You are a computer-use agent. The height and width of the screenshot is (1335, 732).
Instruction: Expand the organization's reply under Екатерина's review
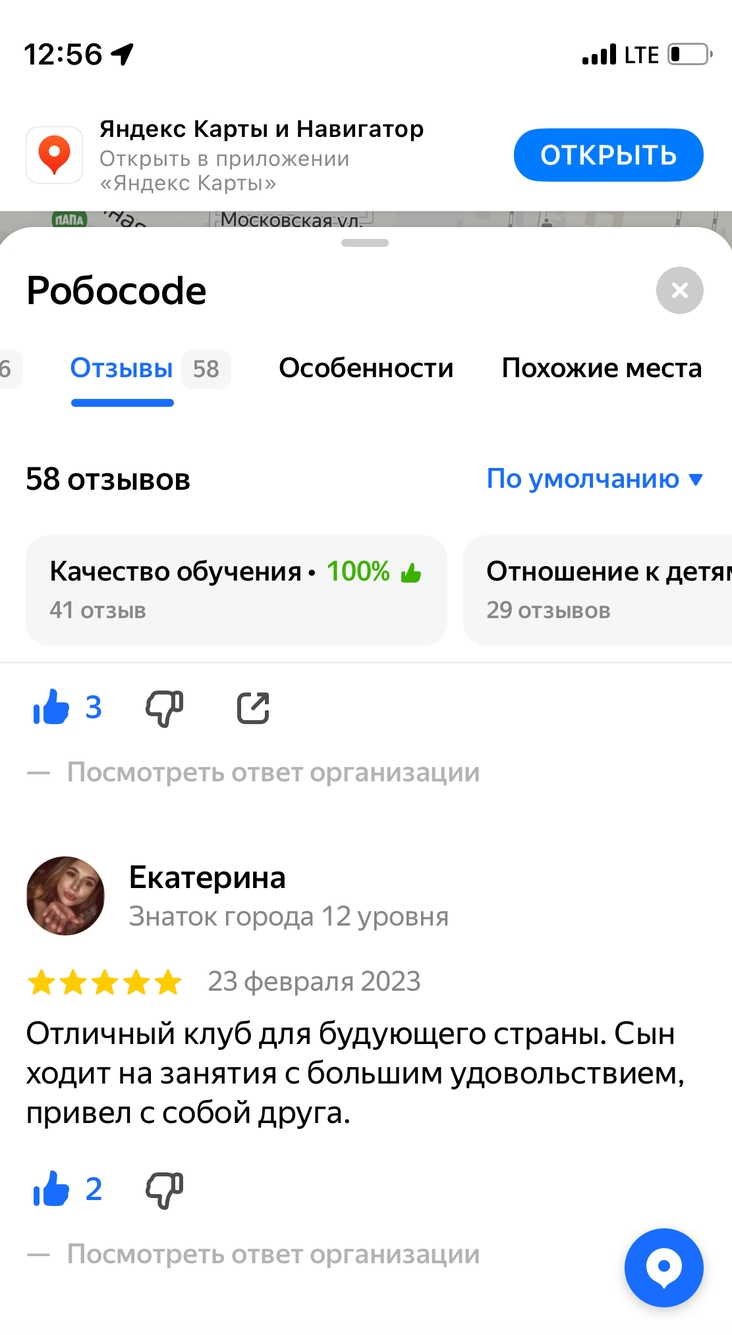pos(272,1254)
